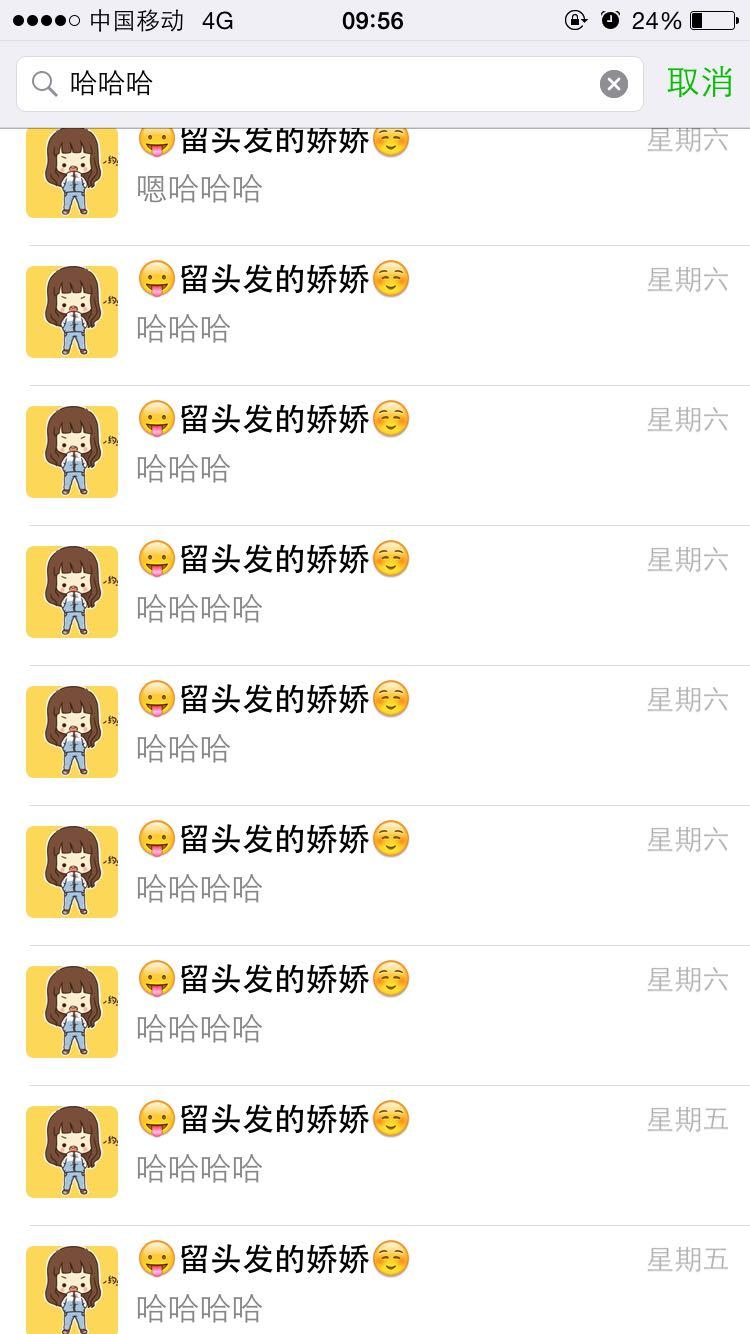Tap the alarm clock icon in status bar
This screenshot has width=750, height=1334.
(x=610, y=20)
